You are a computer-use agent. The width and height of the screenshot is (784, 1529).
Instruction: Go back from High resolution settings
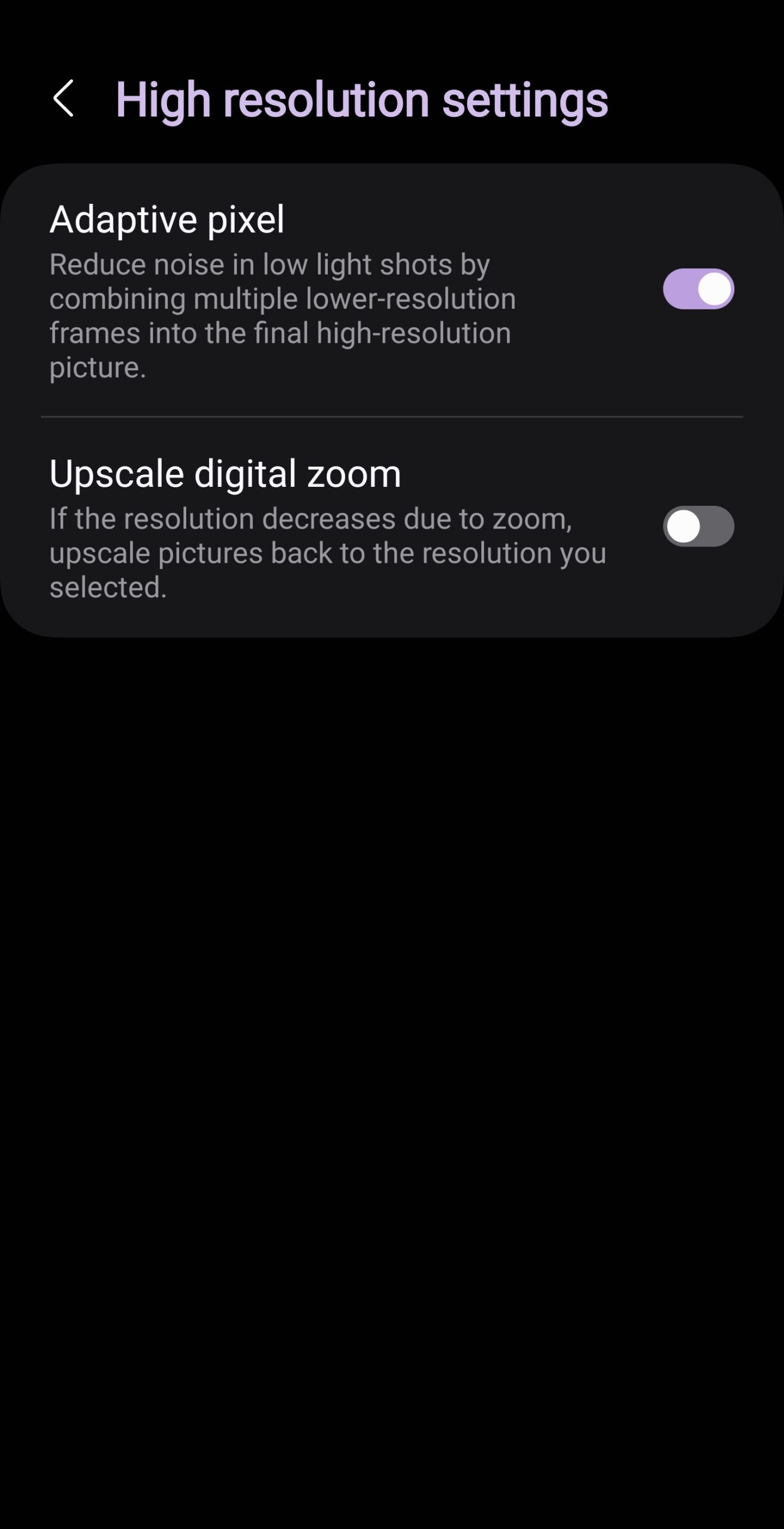click(x=63, y=99)
